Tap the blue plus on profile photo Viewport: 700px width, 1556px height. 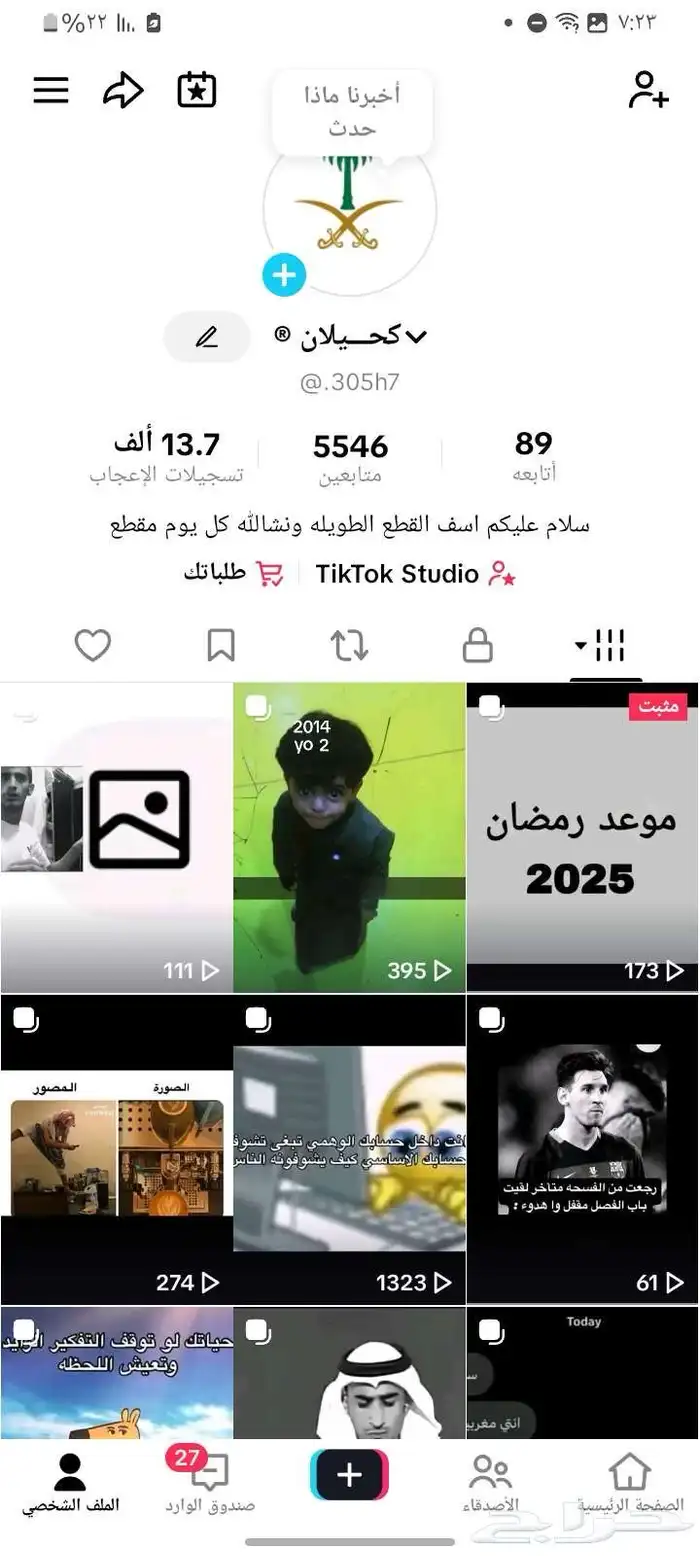284,275
